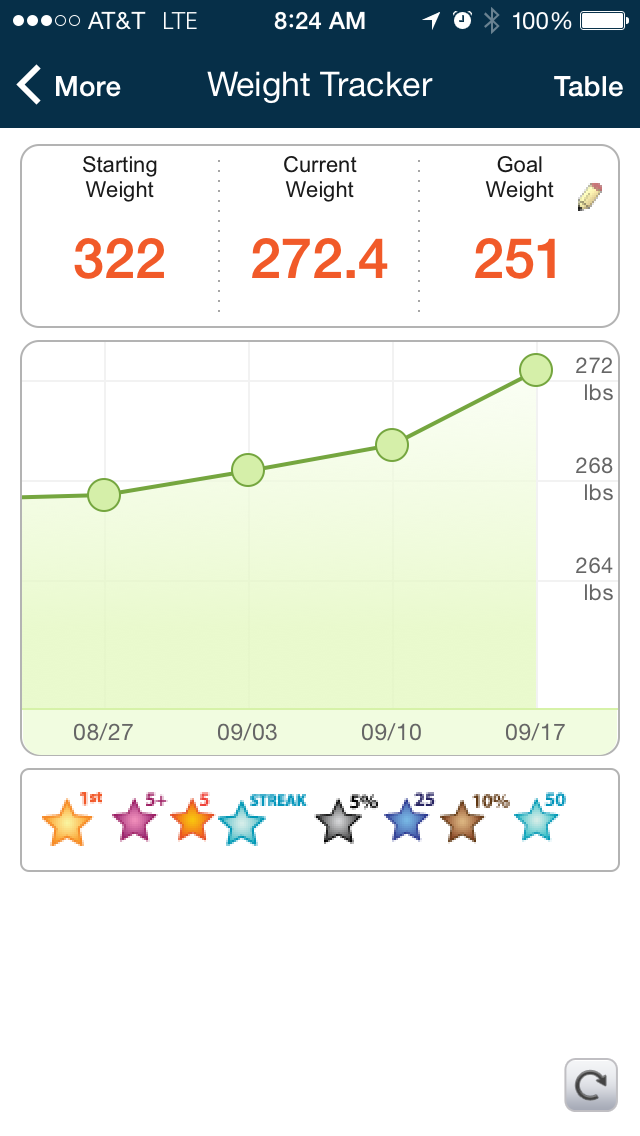640x1136 pixels.
Task: Edit goal weight with pencil icon
Action: (590, 197)
